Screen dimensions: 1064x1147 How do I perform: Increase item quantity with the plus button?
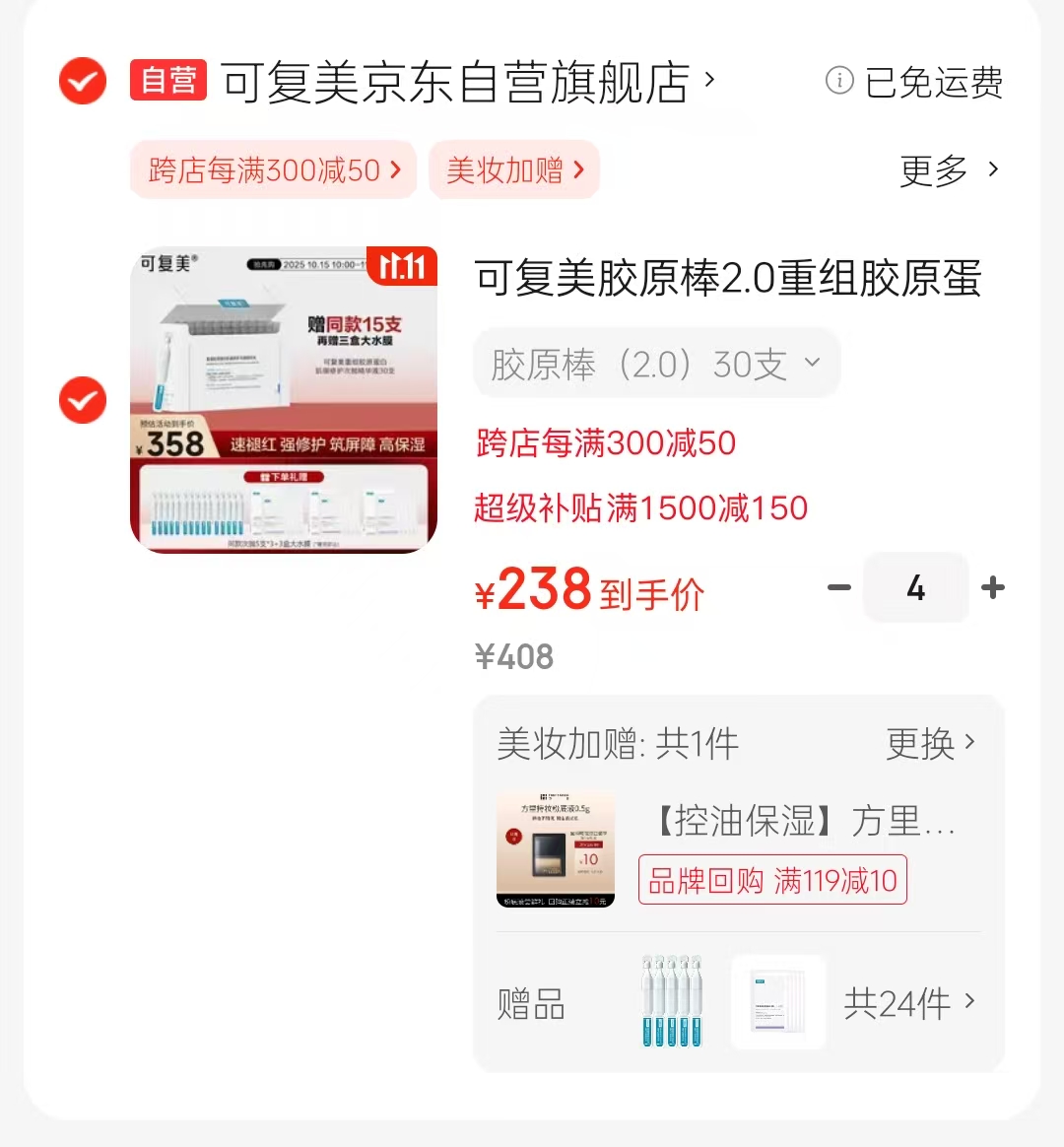pos(993,588)
